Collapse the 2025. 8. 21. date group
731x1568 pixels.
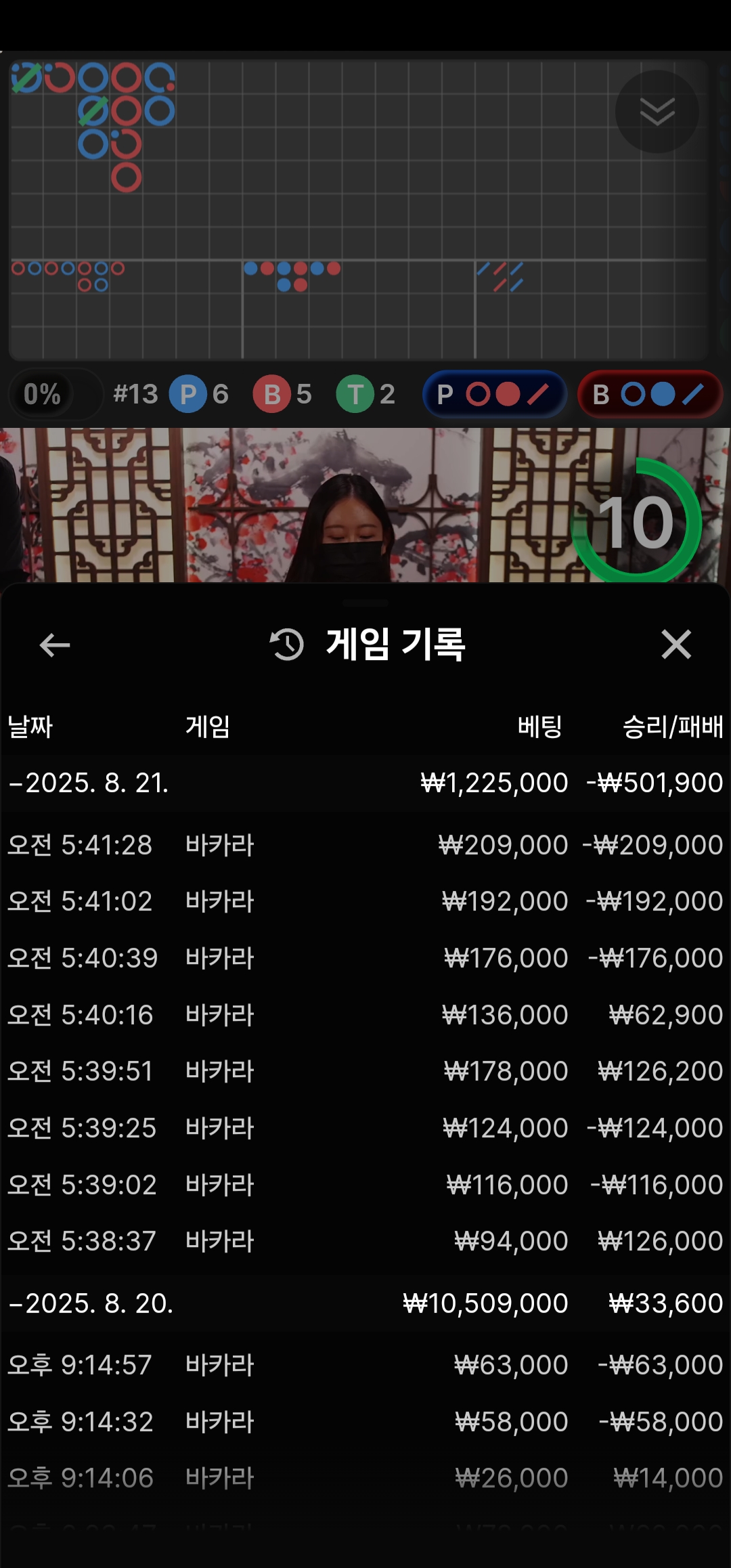pyautogui.click(x=88, y=783)
